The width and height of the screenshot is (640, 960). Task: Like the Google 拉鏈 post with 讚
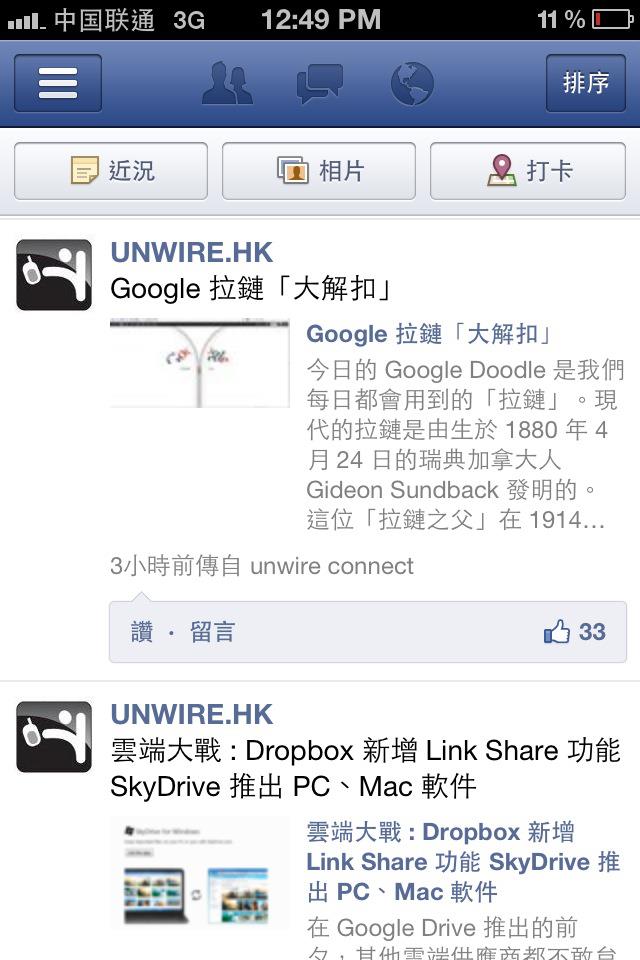click(x=142, y=632)
